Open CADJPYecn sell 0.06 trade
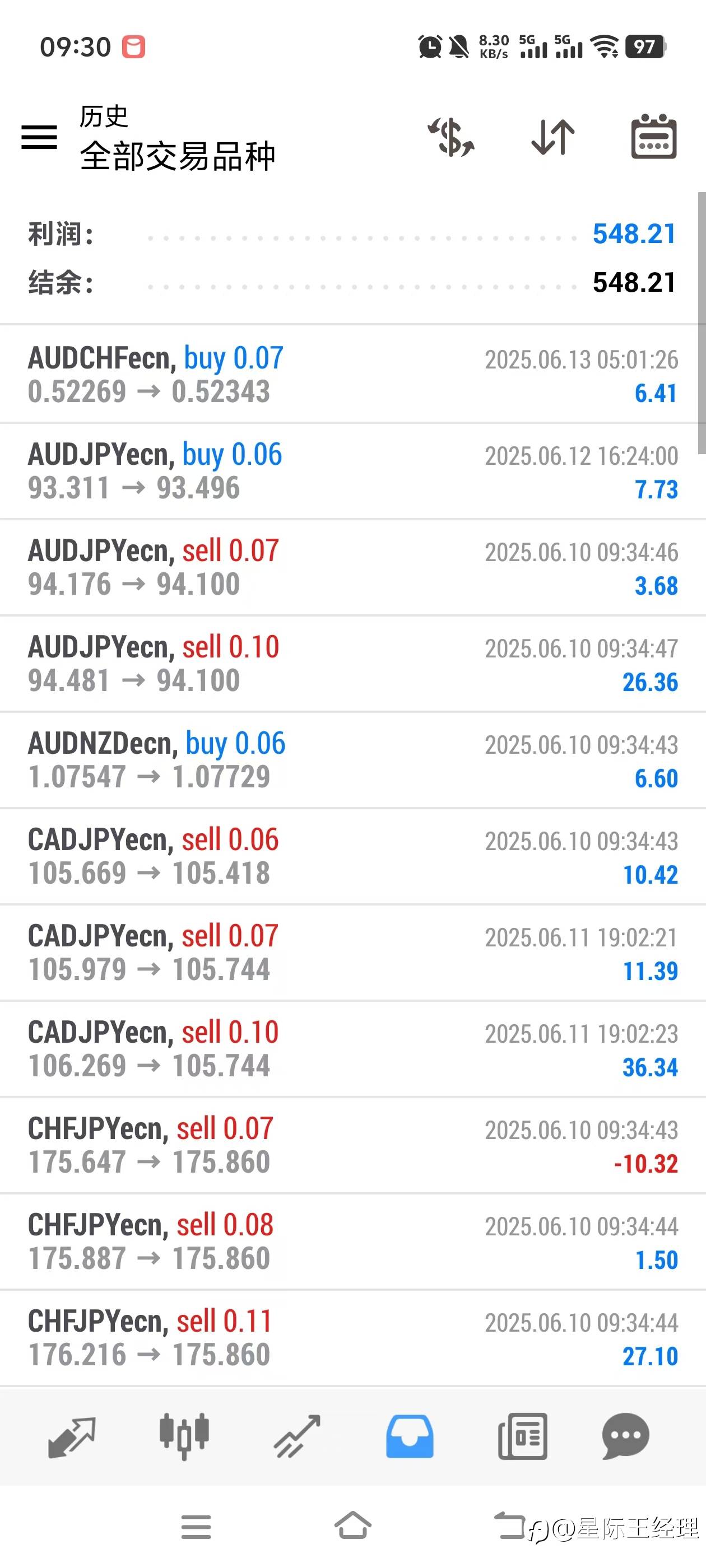Image resolution: width=706 pixels, height=1568 pixels. click(x=352, y=856)
